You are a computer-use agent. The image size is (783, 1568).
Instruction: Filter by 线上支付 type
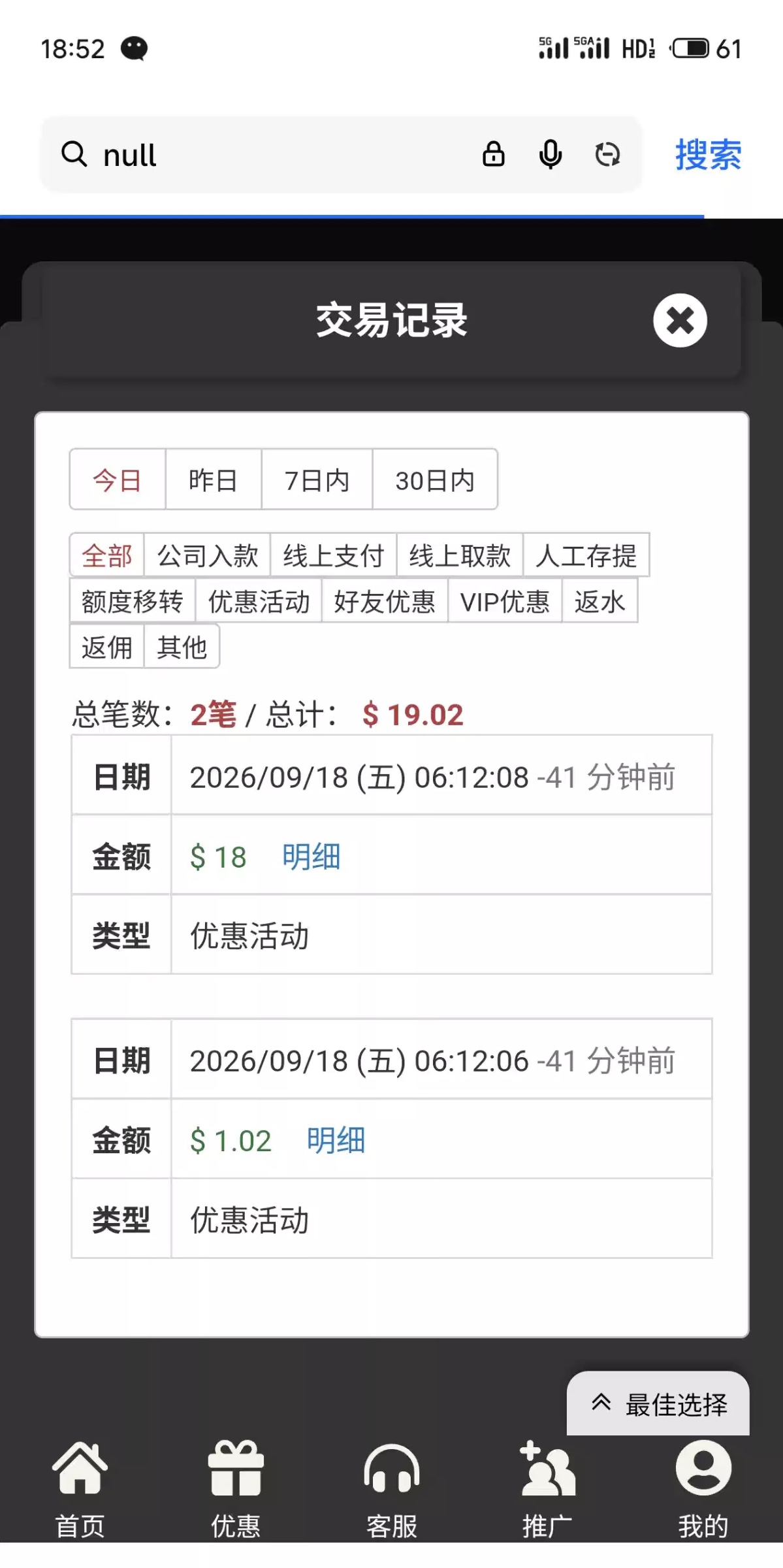pyautogui.click(x=334, y=555)
